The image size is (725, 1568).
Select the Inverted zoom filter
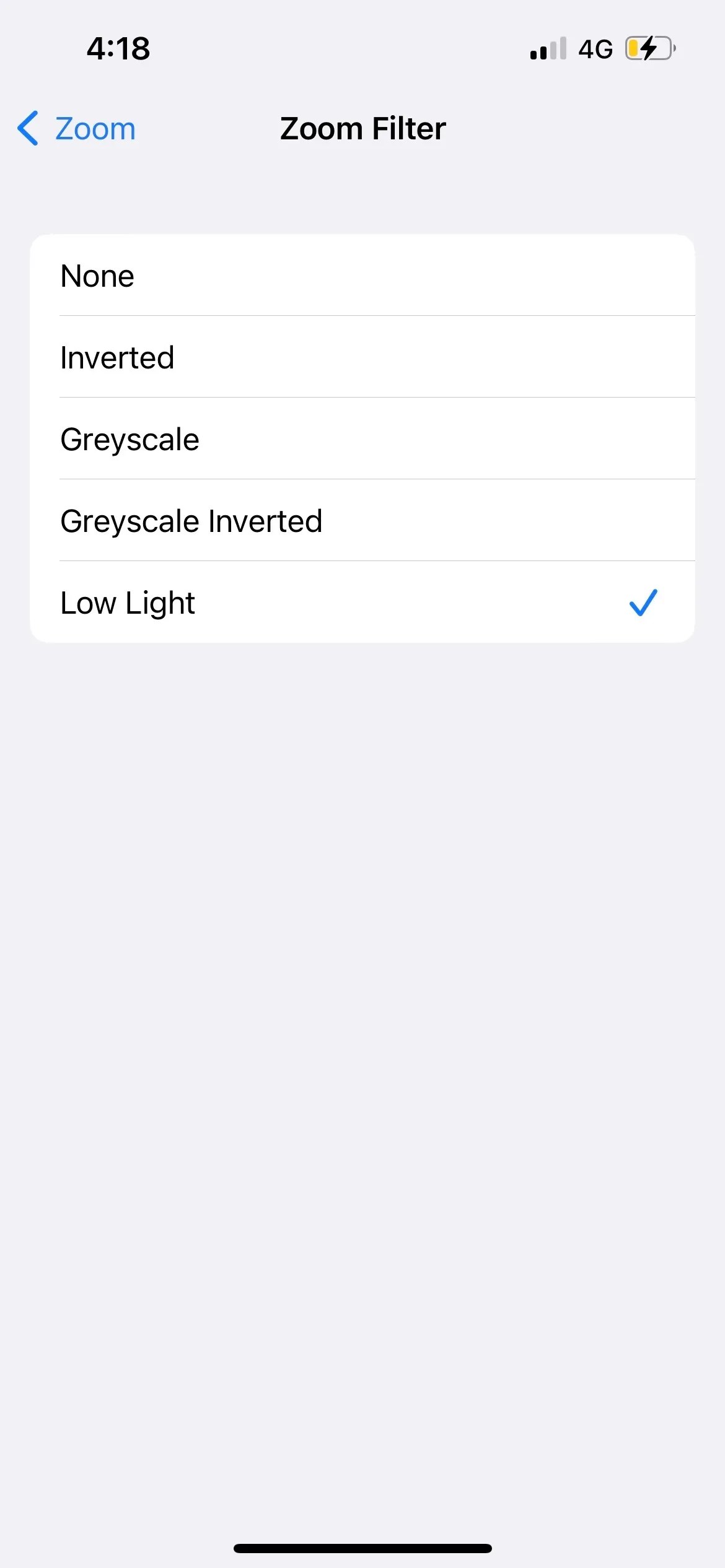[362, 357]
